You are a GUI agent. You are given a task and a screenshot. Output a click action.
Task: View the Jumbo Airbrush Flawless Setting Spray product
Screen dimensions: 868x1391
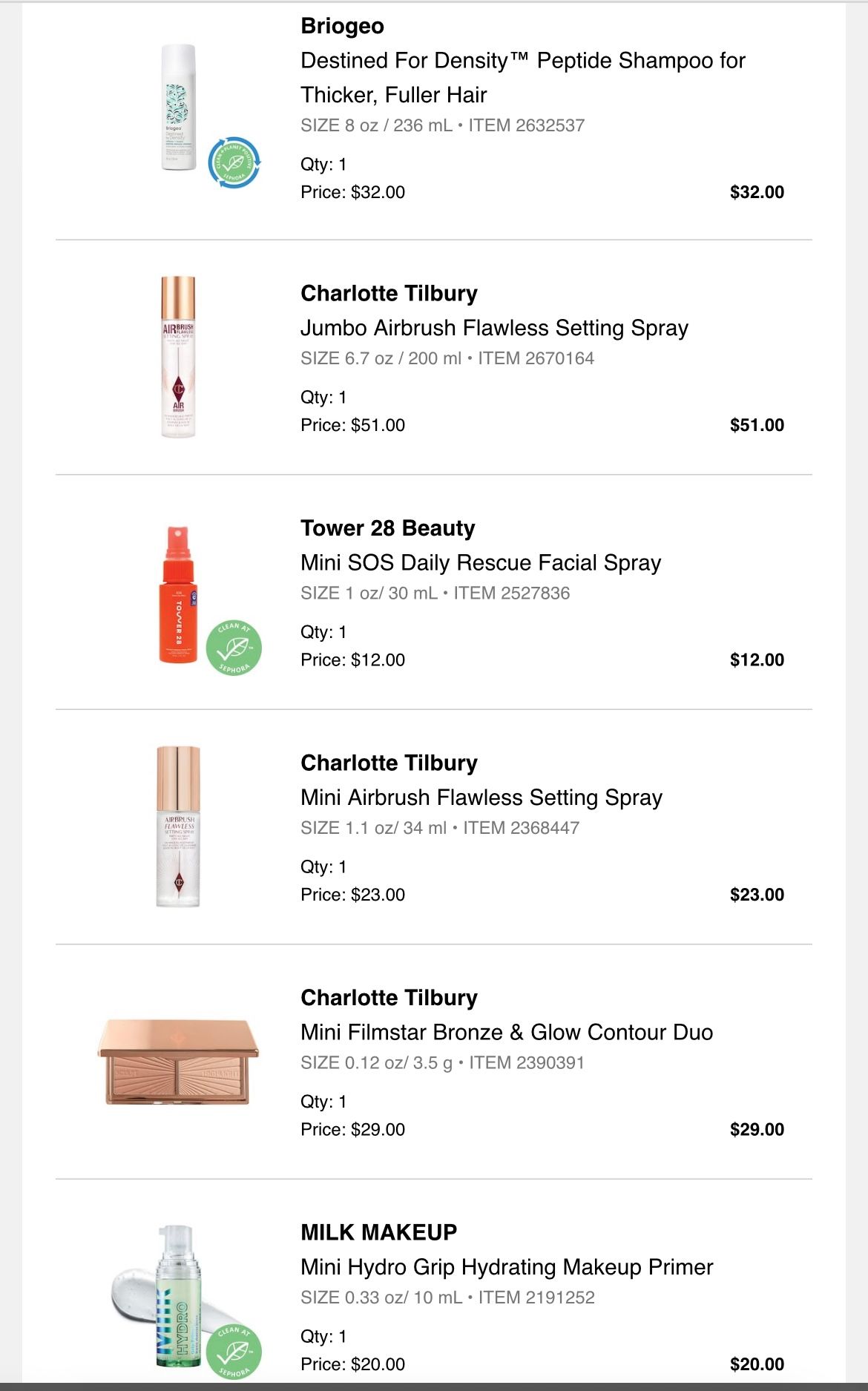494,328
